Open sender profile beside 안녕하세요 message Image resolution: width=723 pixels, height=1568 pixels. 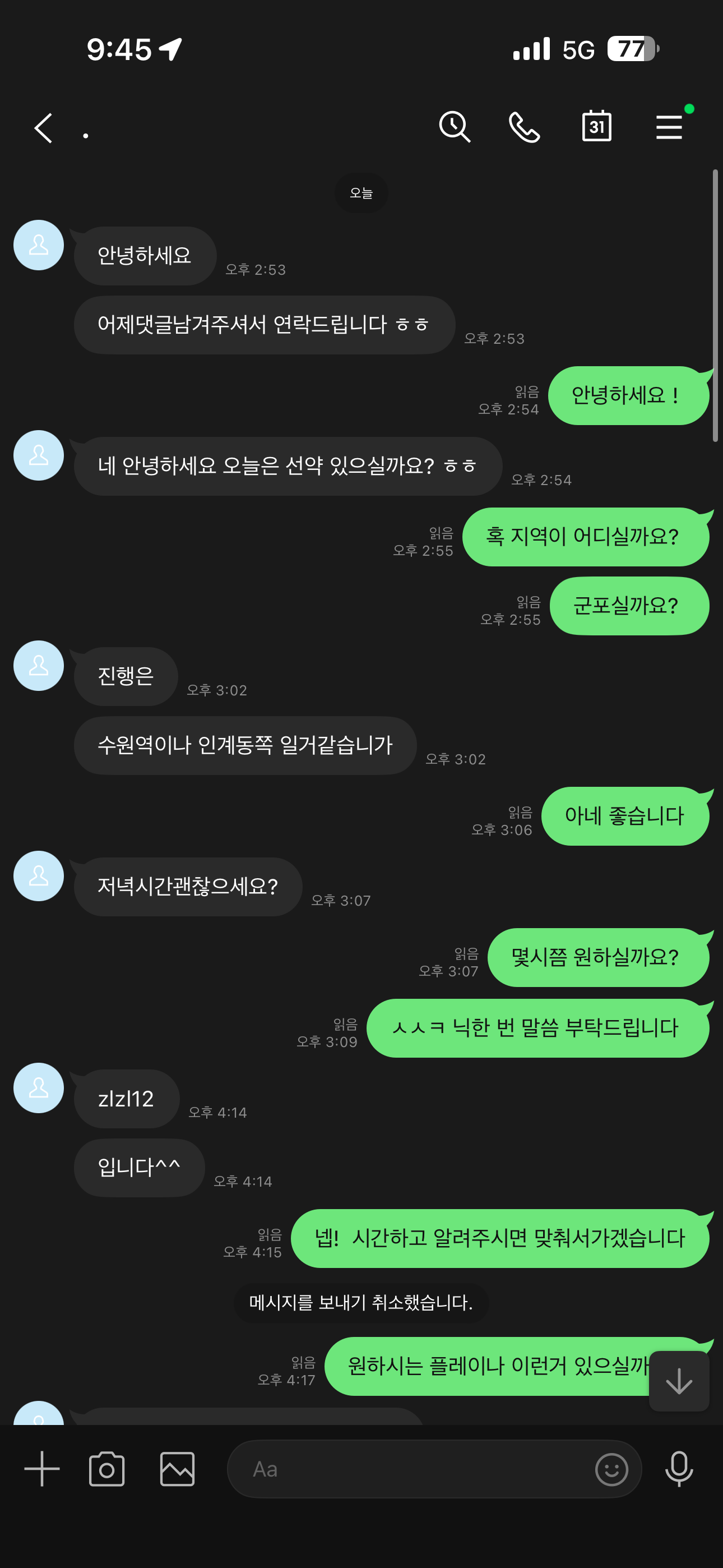pyautogui.click(x=39, y=245)
